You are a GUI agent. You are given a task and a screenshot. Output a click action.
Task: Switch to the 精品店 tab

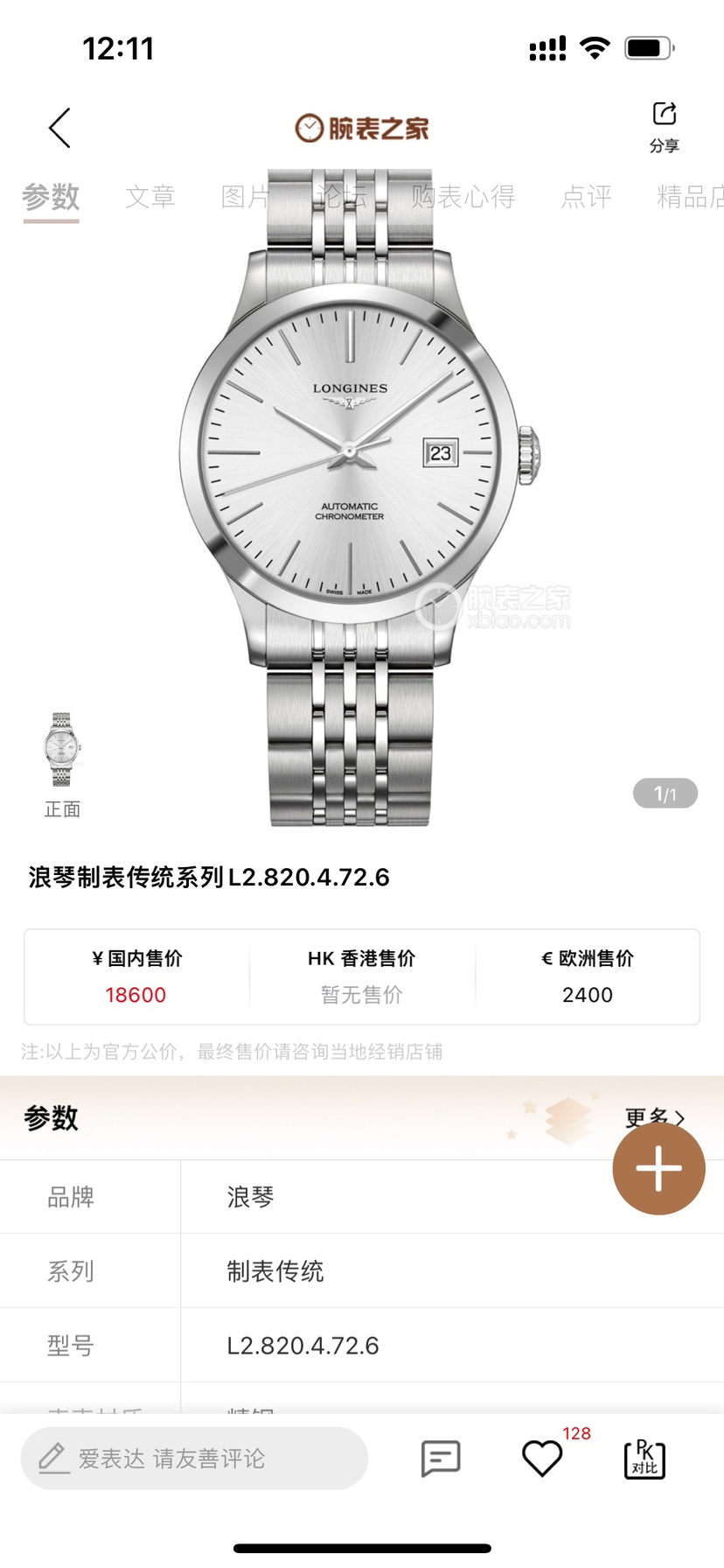click(x=691, y=197)
